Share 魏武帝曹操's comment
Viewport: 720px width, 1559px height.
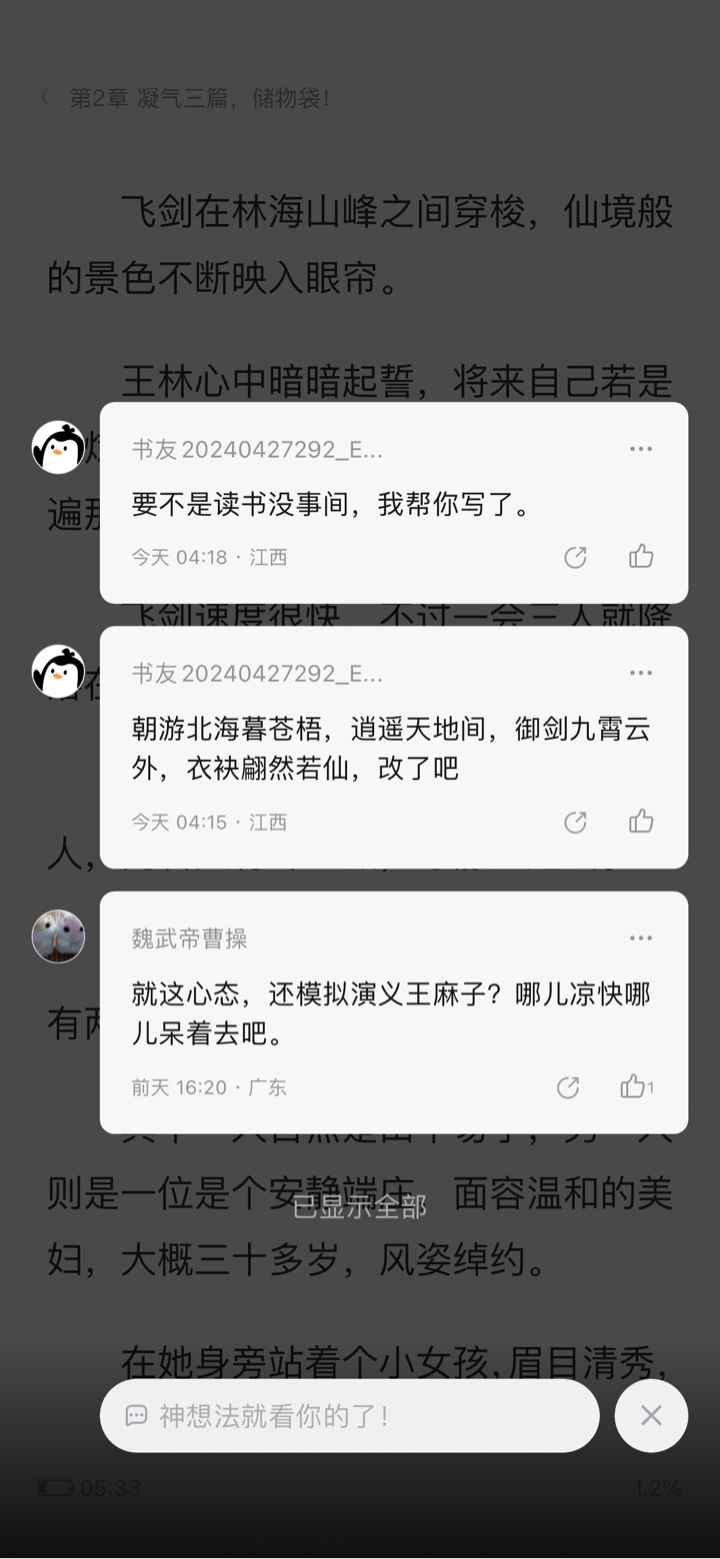point(568,1087)
